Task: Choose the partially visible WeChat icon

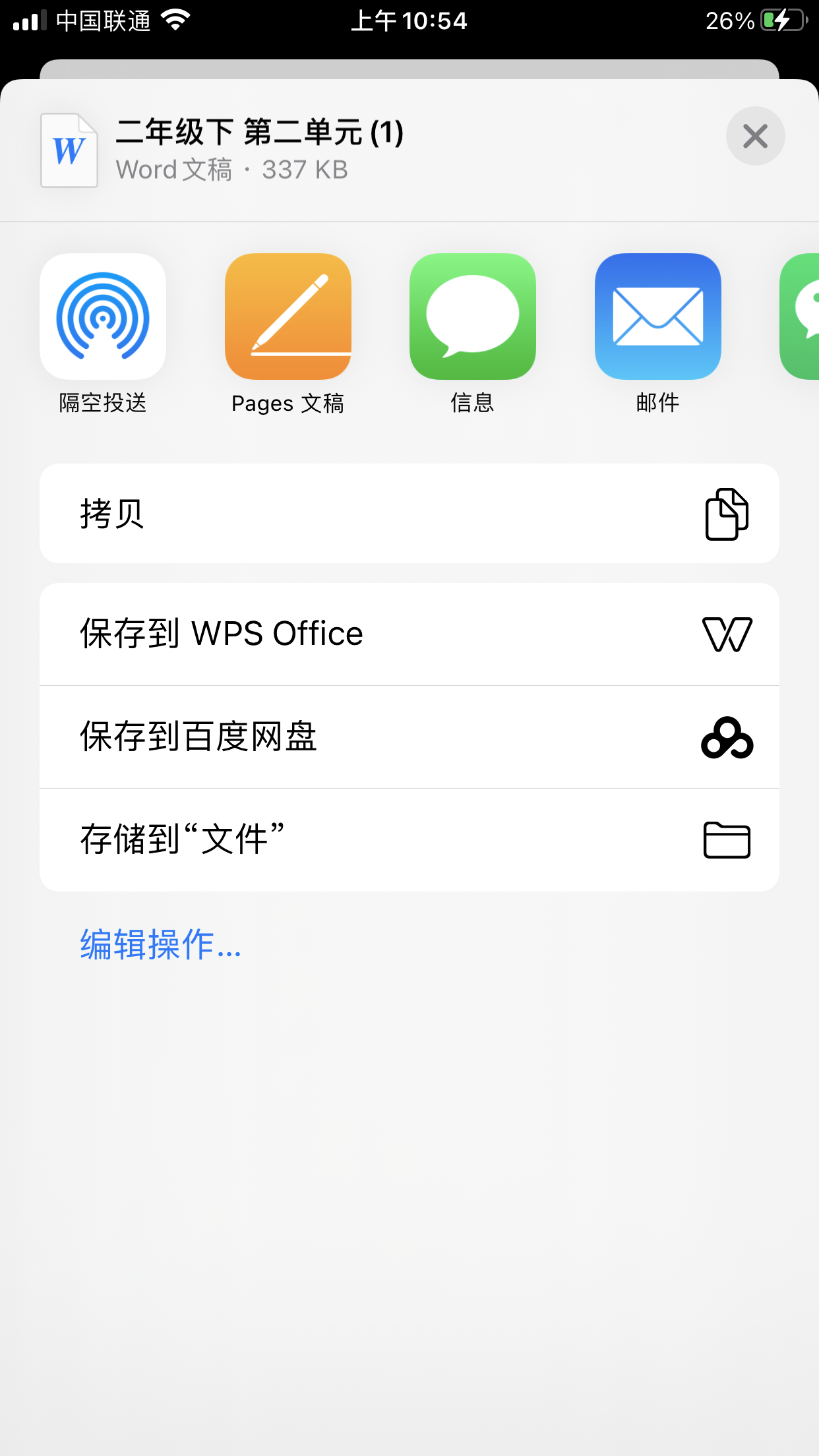Action: pos(799,317)
